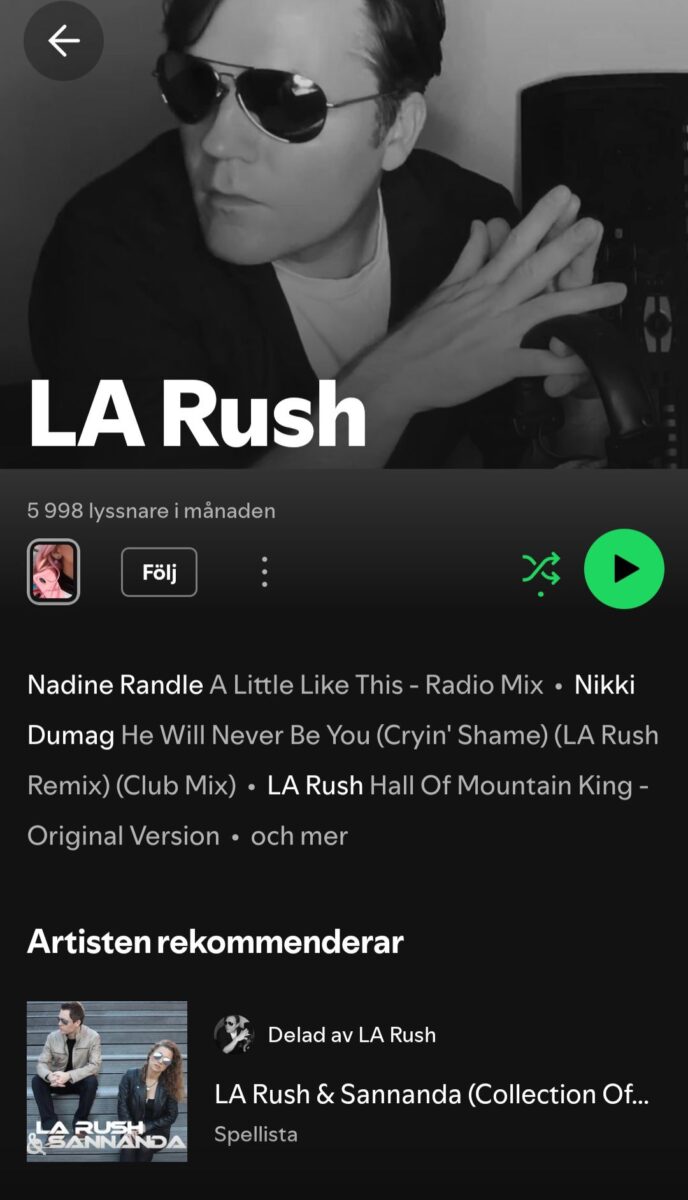The height and width of the screenshot is (1200, 688).
Task: Open the small pink thumbnail next to Följ
Action: click(53, 572)
